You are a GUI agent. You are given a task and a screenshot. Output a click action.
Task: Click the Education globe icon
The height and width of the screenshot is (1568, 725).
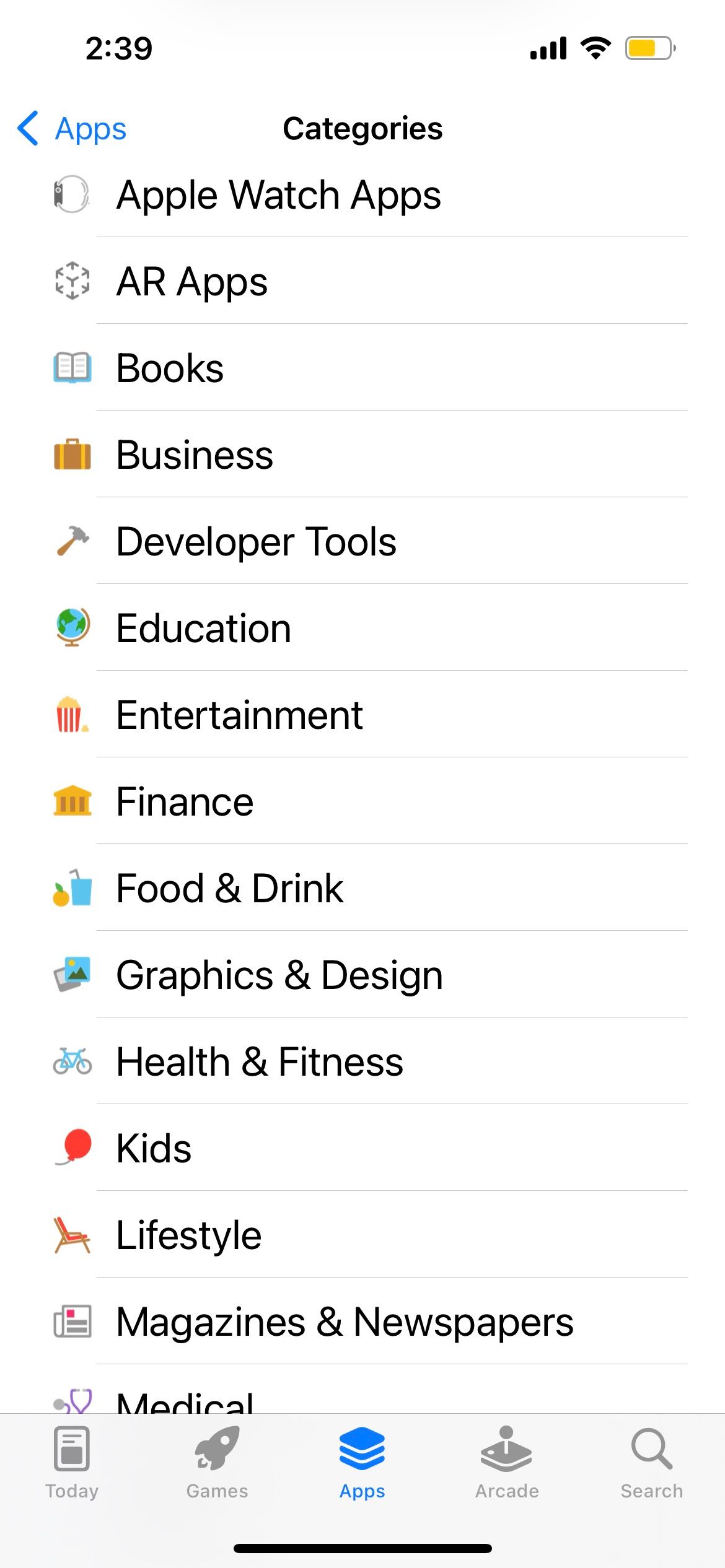tap(71, 628)
